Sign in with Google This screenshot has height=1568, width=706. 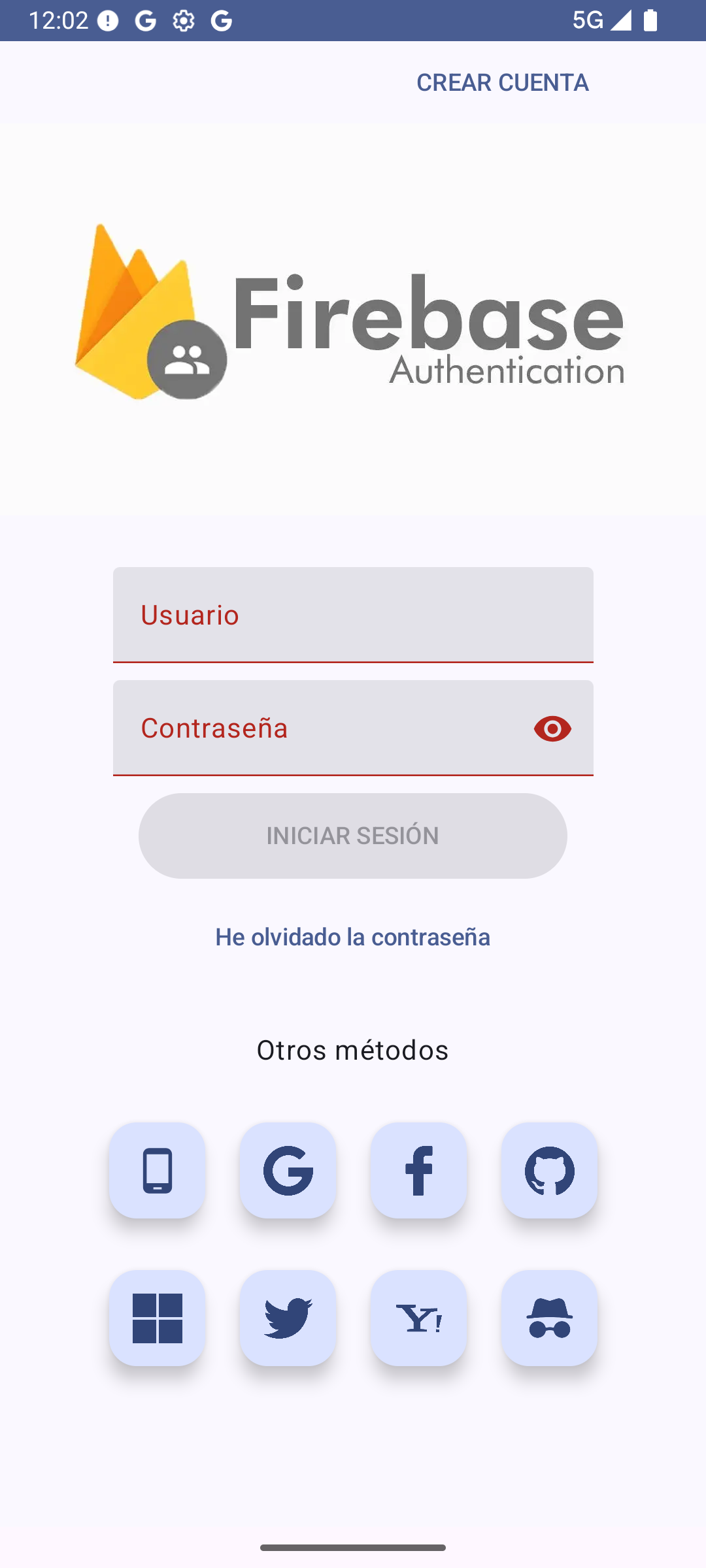pos(288,1170)
